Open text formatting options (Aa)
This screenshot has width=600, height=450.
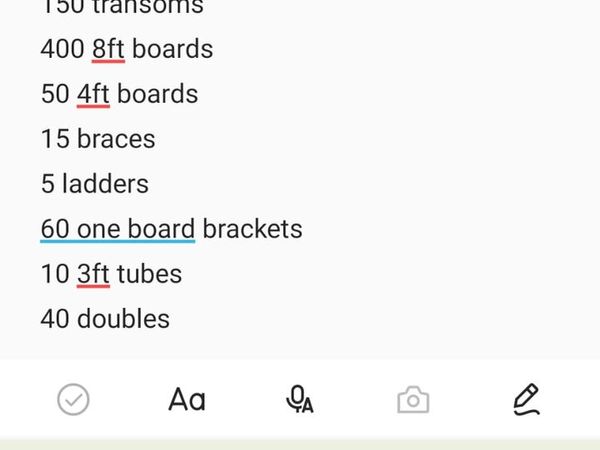[187, 400]
